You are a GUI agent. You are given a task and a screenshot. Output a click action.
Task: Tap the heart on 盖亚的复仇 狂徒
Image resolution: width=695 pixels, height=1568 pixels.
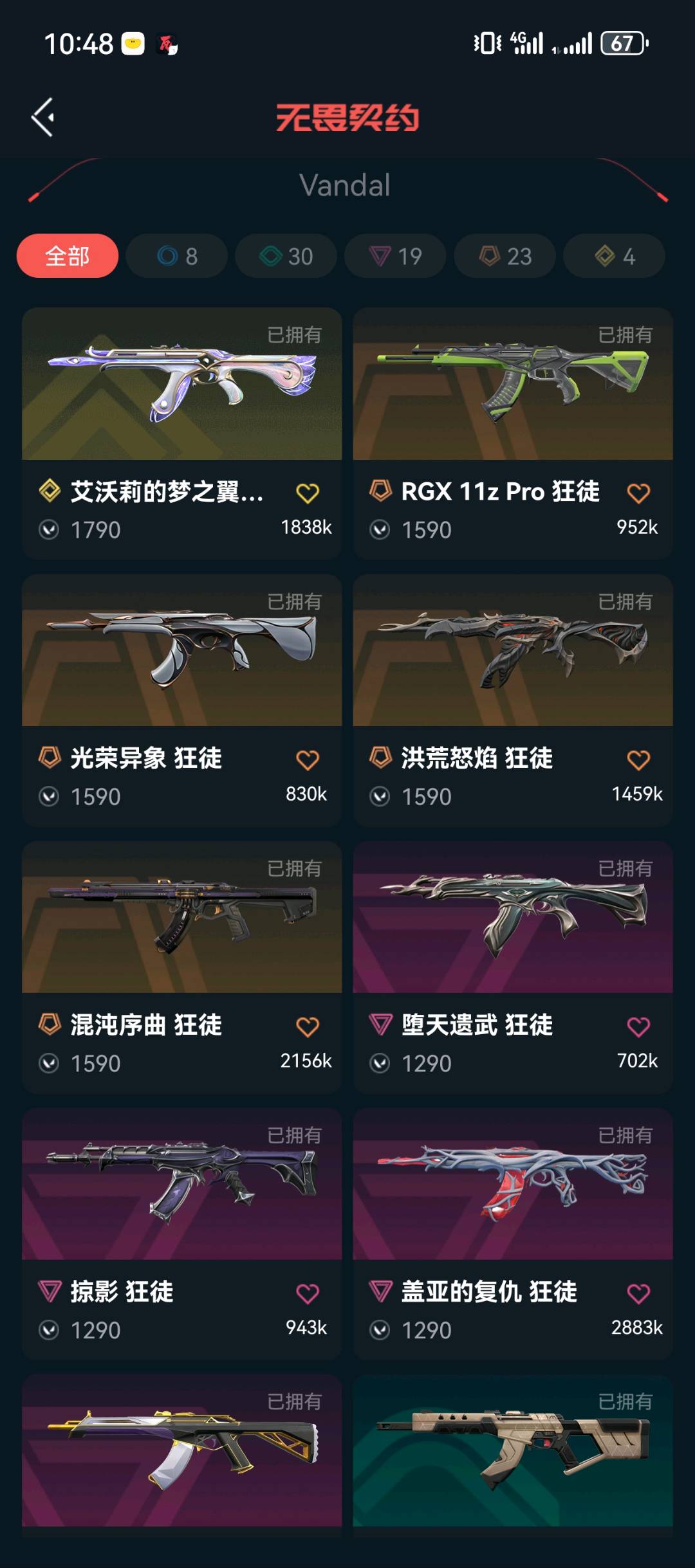pos(638,1293)
